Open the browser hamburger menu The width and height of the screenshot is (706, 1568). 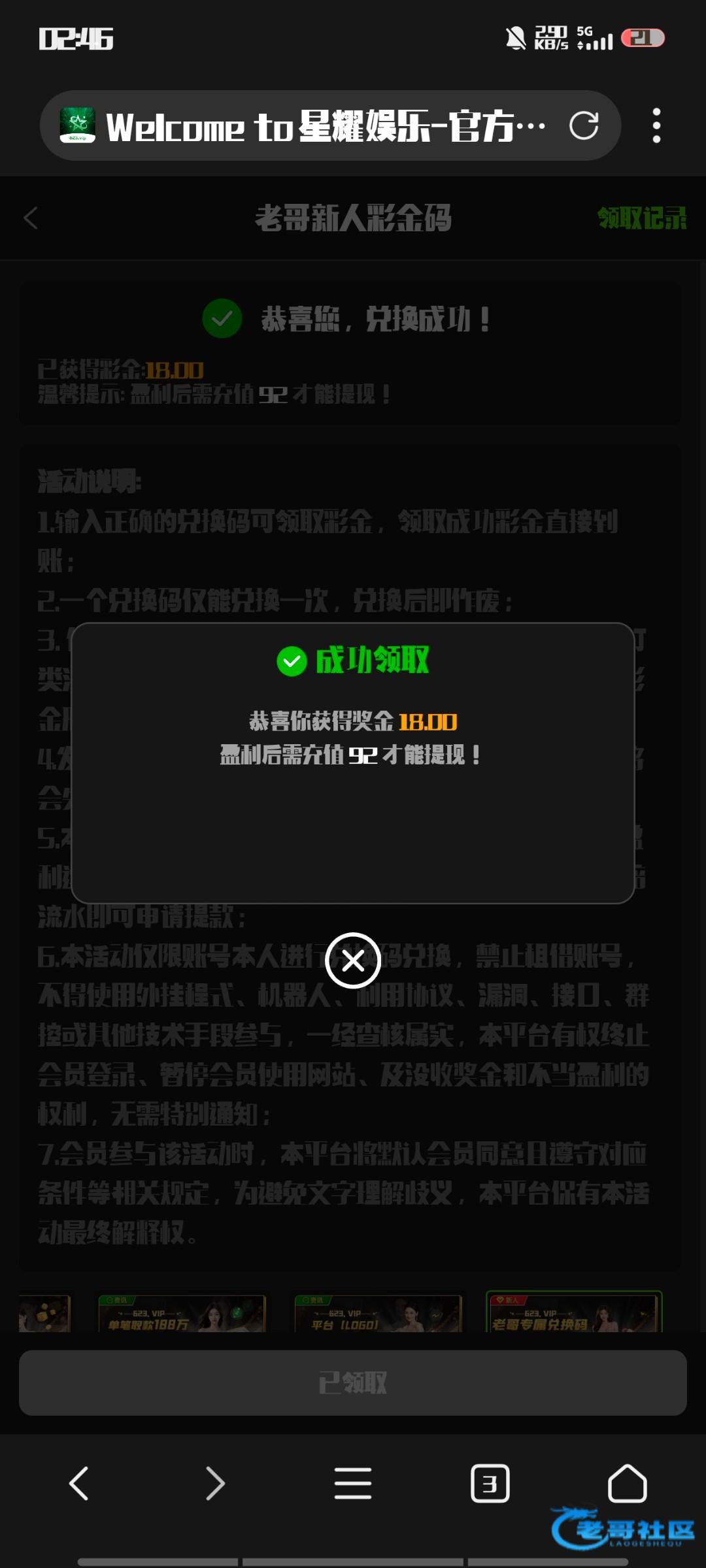click(353, 1483)
